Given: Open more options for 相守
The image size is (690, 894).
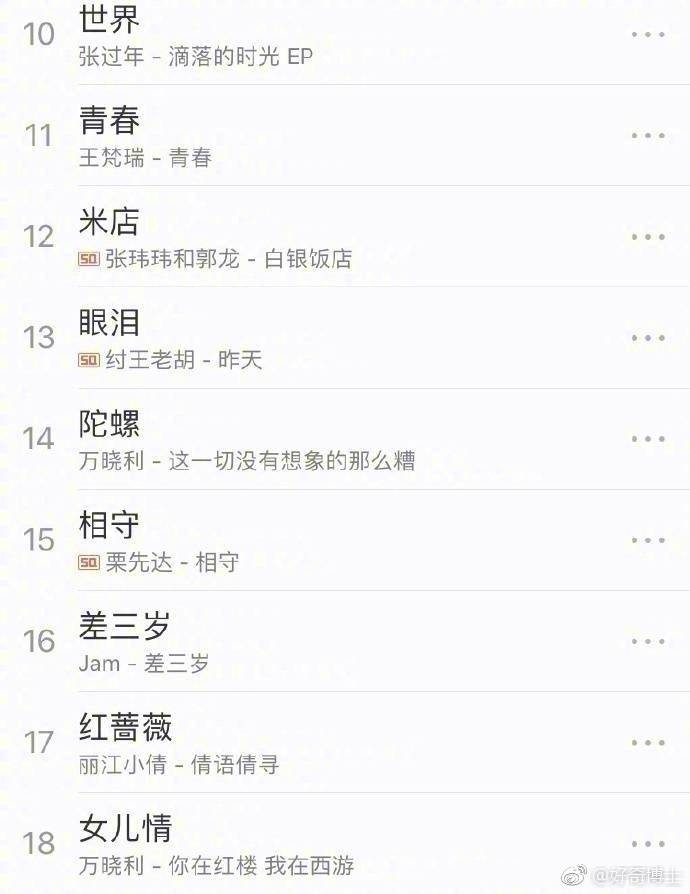Looking at the screenshot, I should (648, 540).
